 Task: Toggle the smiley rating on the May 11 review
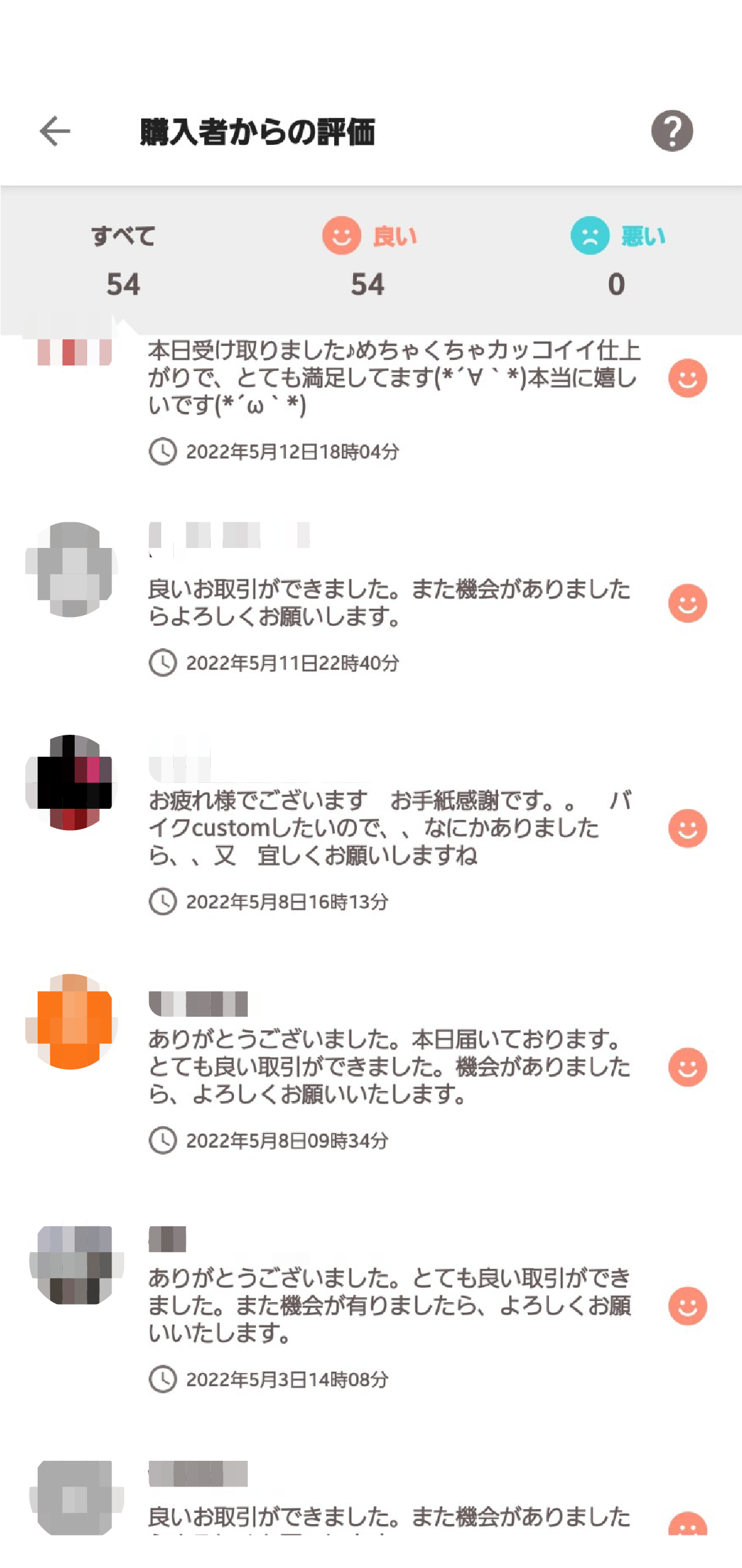[x=687, y=603]
